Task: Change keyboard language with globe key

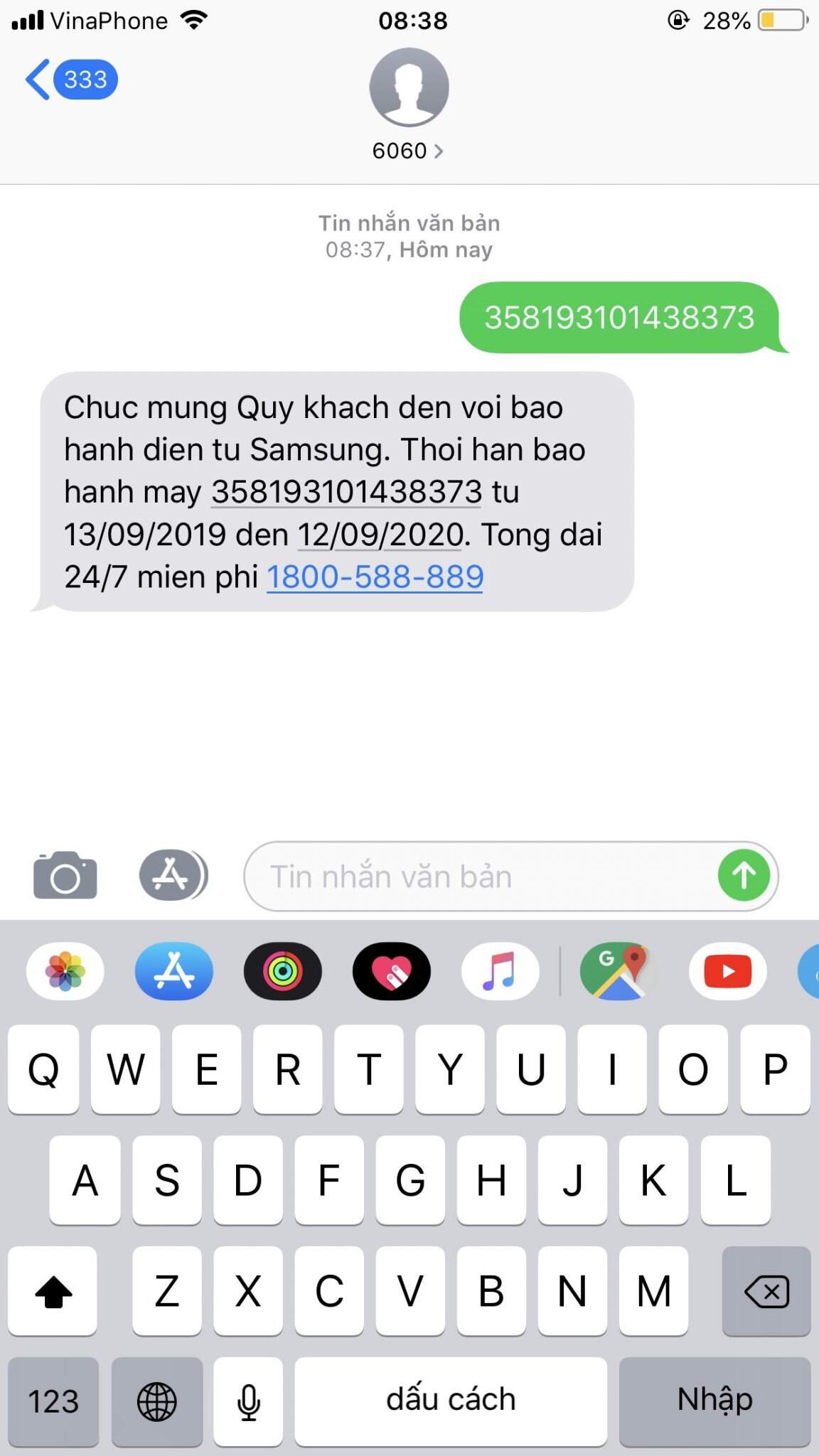Action: (157, 1401)
